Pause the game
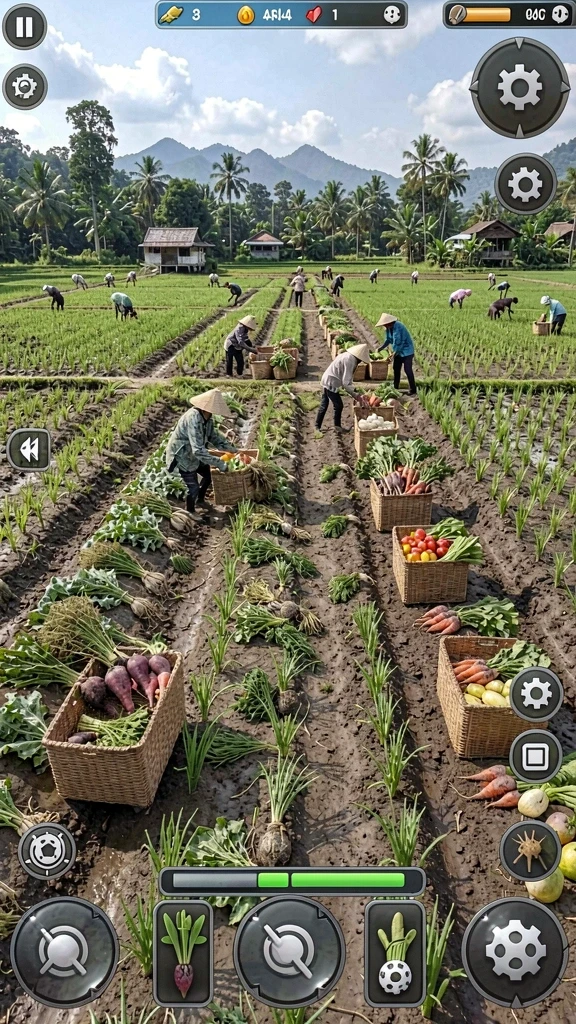The height and width of the screenshot is (1024, 576). pyautogui.click(x=25, y=27)
